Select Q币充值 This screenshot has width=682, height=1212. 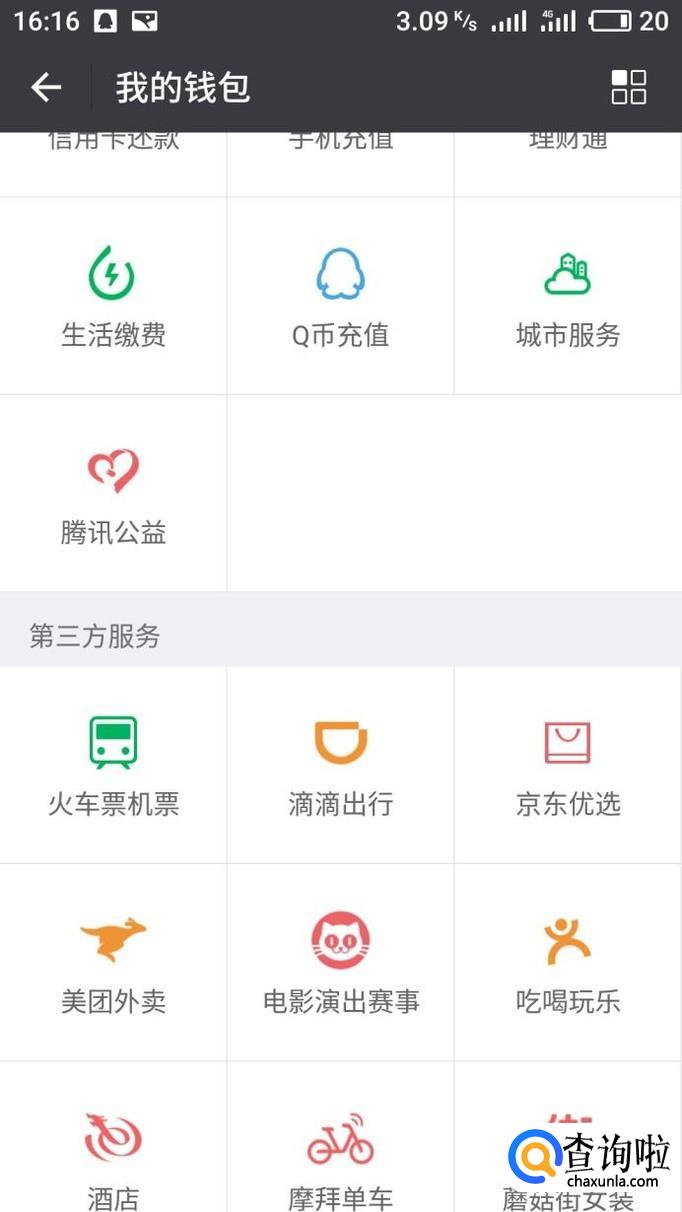point(340,296)
